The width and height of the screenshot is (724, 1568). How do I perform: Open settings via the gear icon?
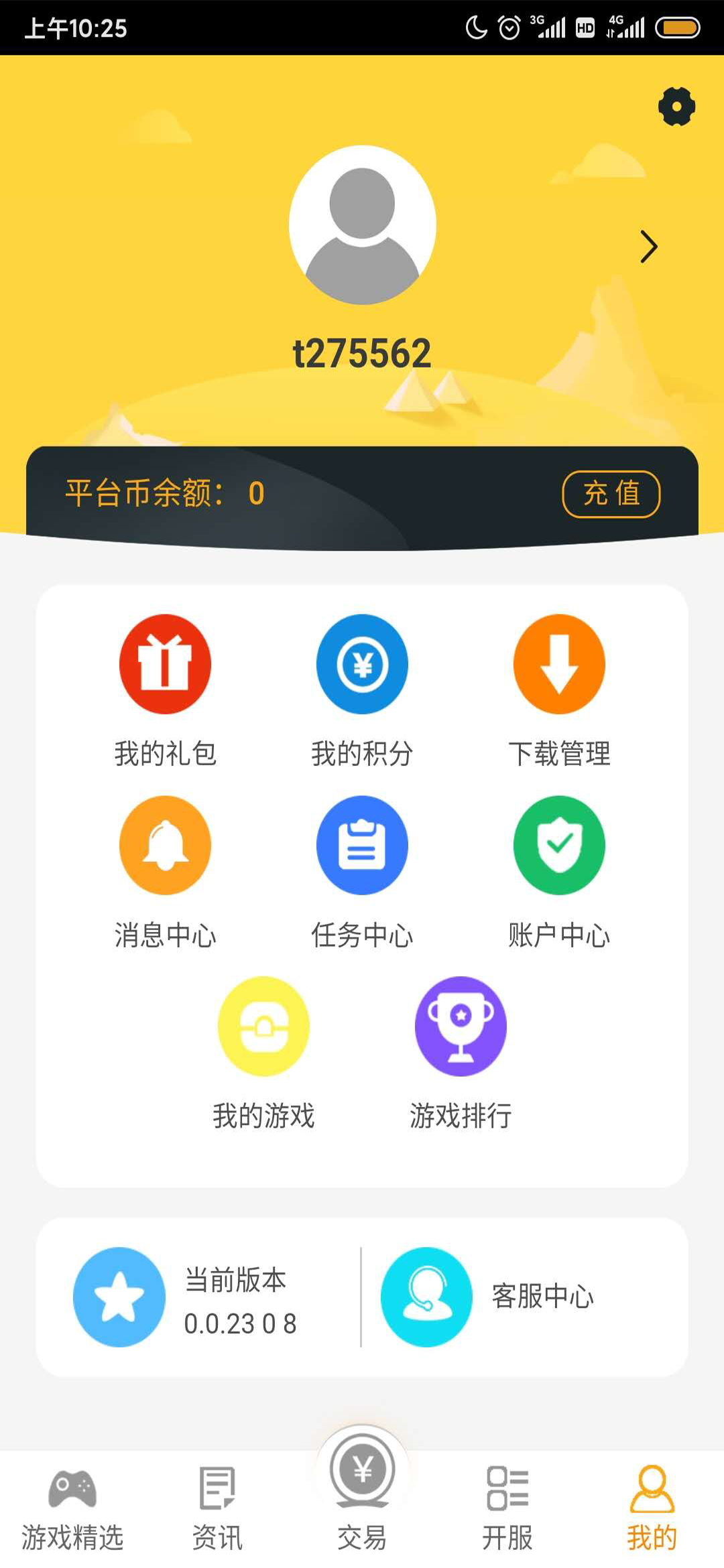pyautogui.click(x=676, y=107)
